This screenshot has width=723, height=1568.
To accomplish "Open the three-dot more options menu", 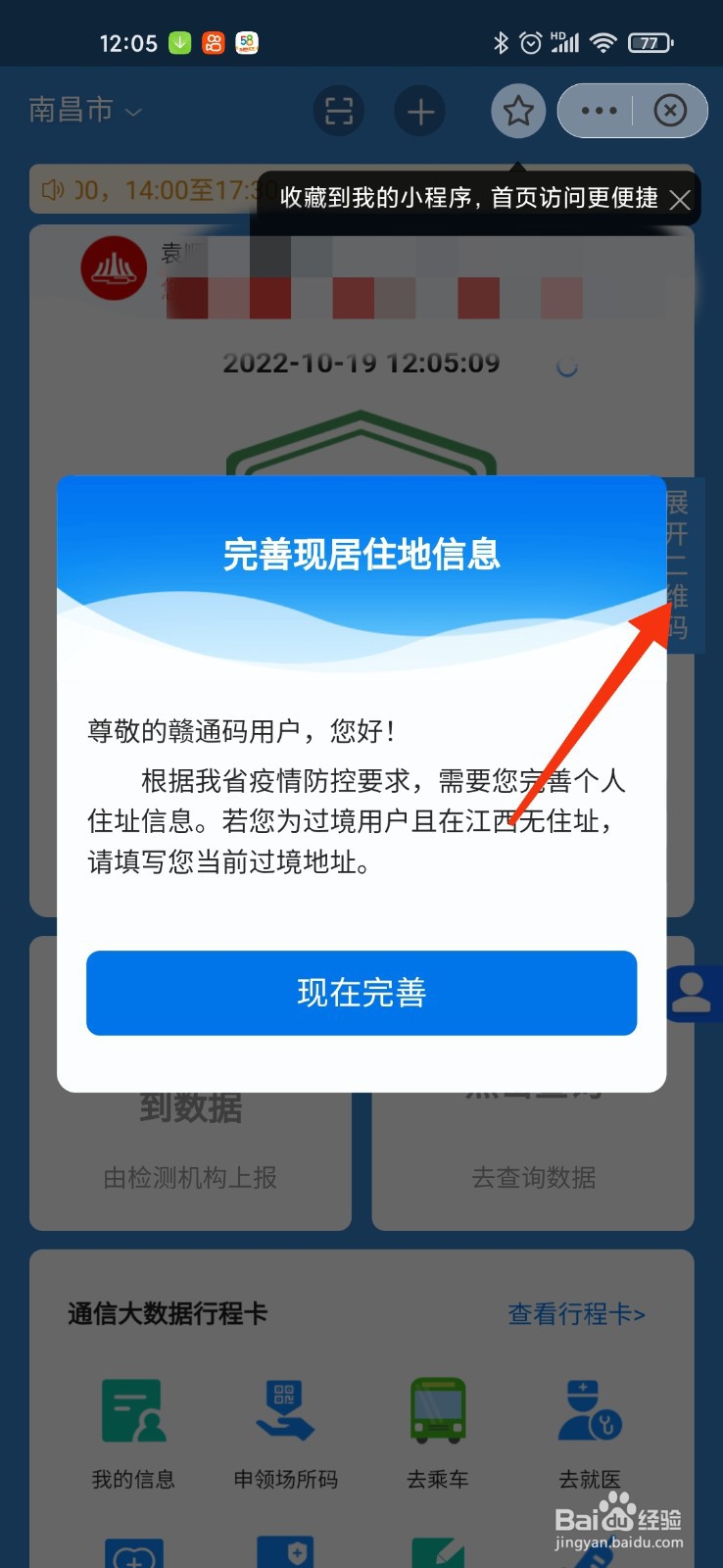I will (x=598, y=111).
